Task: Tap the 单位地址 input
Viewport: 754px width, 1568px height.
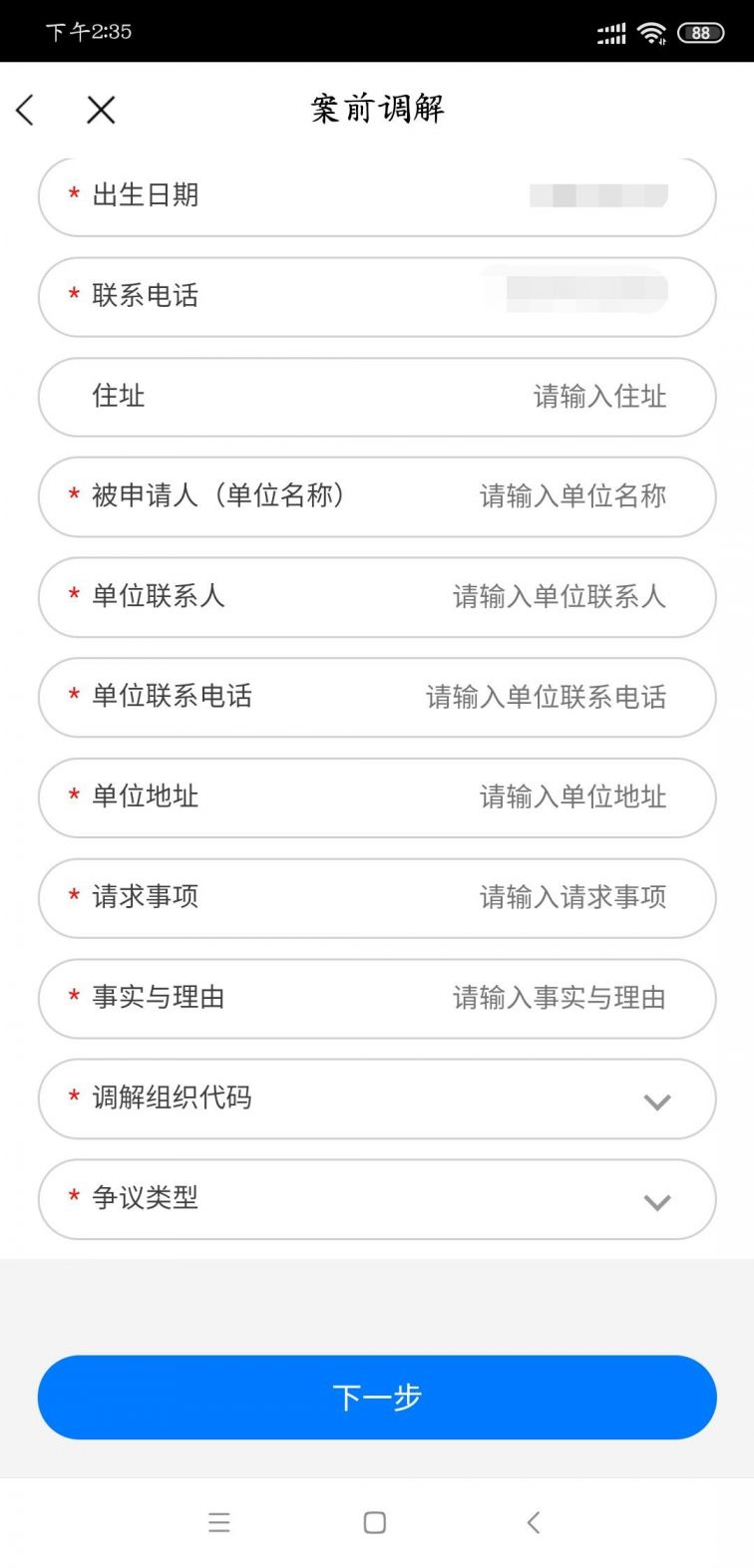Action: click(x=377, y=797)
